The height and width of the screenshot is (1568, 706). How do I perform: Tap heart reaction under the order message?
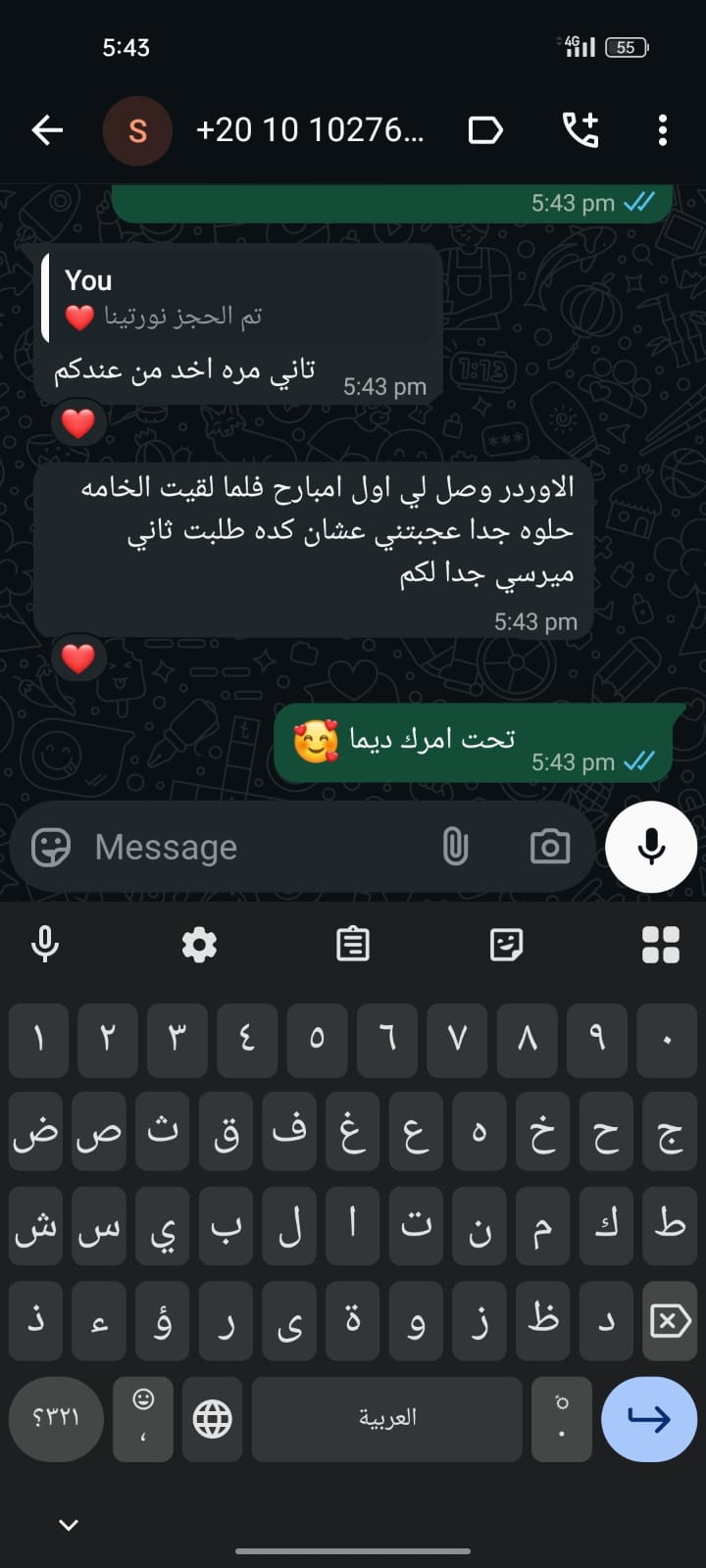(x=78, y=659)
